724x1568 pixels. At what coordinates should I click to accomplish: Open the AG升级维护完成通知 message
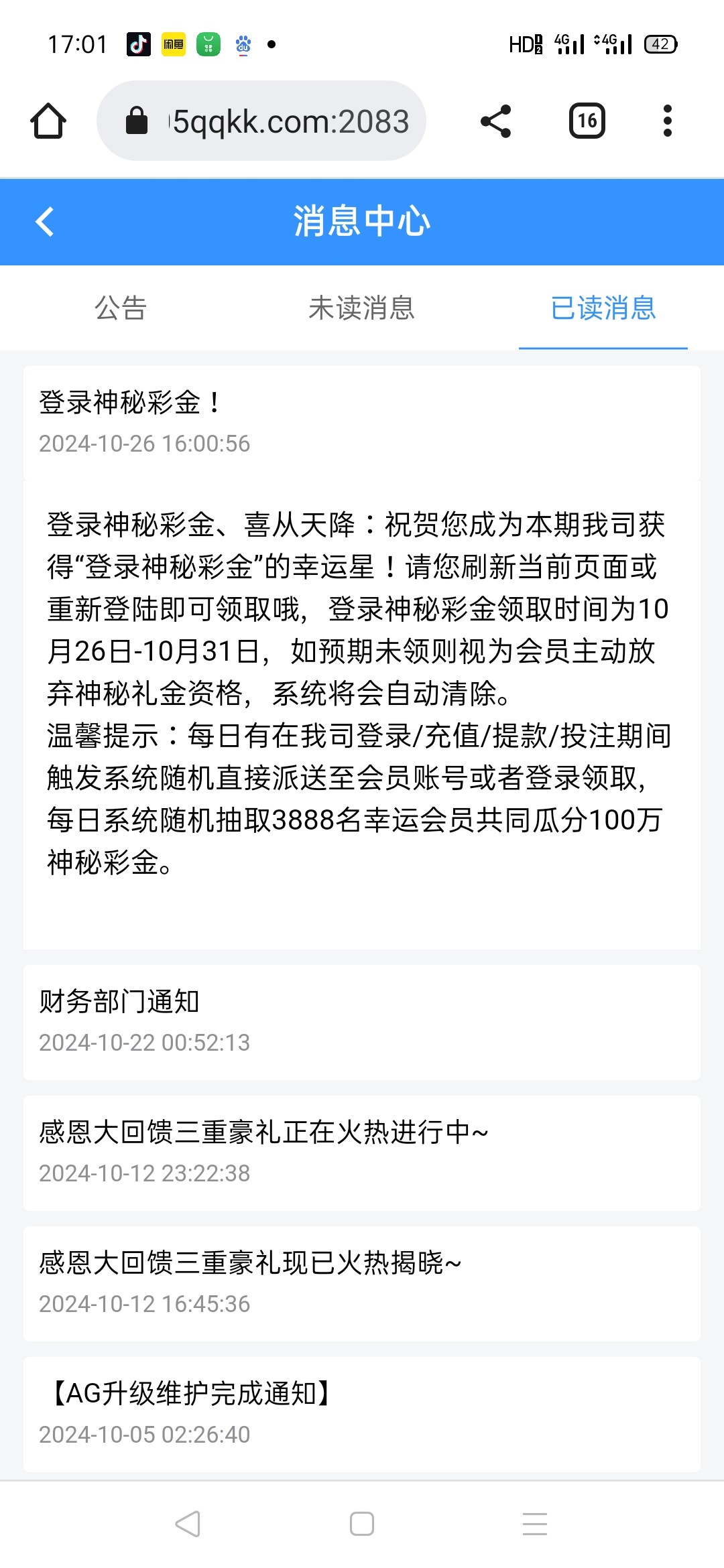(362, 1414)
